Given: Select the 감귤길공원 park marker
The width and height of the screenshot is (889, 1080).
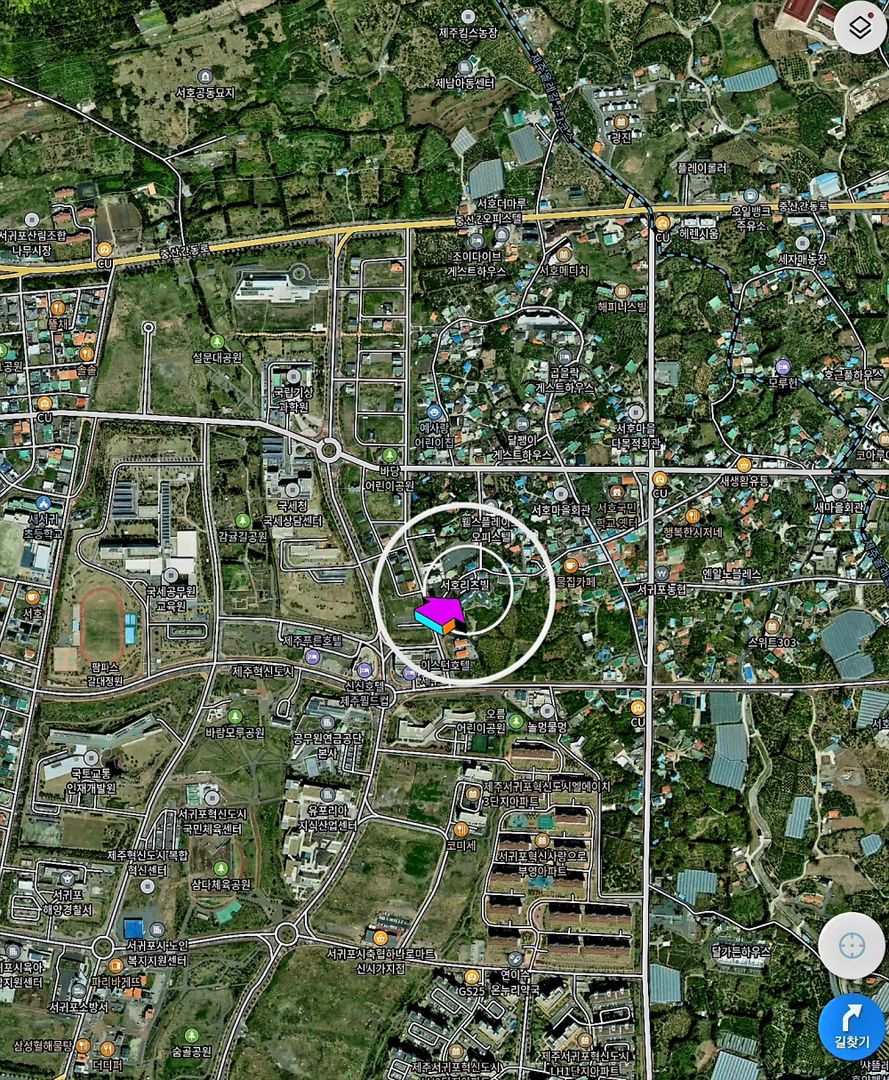Looking at the screenshot, I should [x=242, y=521].
